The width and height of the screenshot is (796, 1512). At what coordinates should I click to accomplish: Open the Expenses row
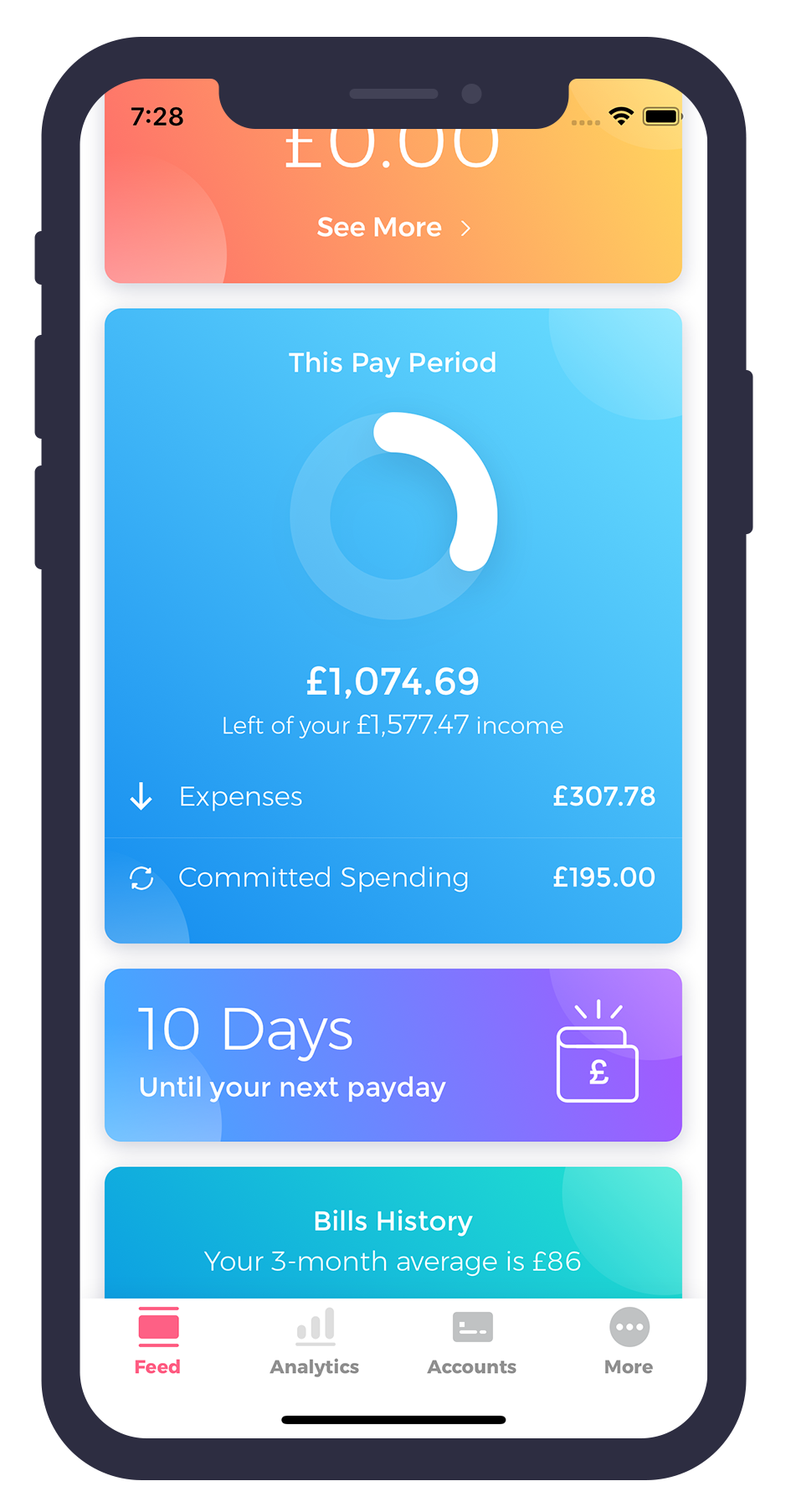click(x=393, y=796)
